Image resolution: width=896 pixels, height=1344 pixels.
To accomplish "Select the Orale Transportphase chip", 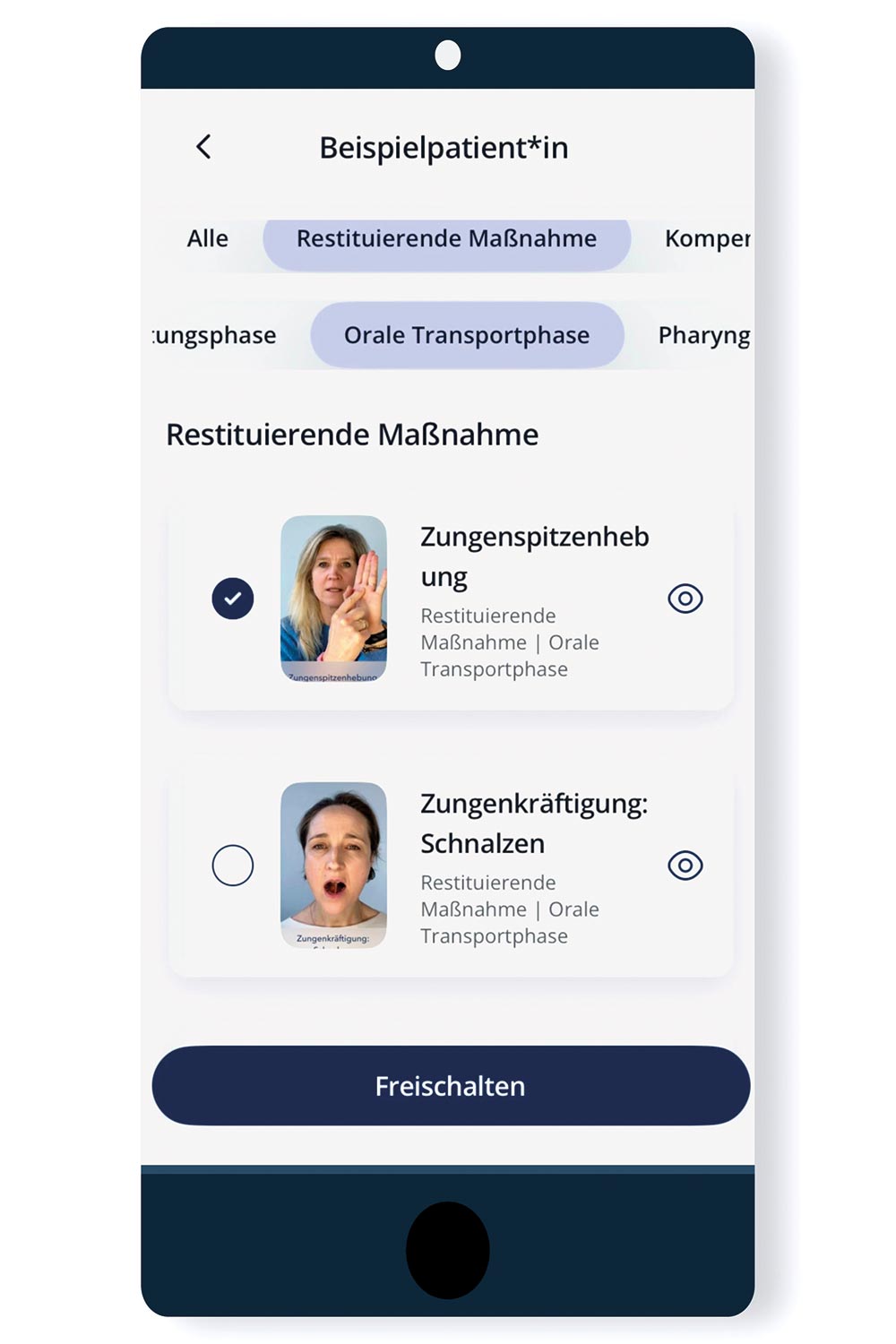I will 467,336.
